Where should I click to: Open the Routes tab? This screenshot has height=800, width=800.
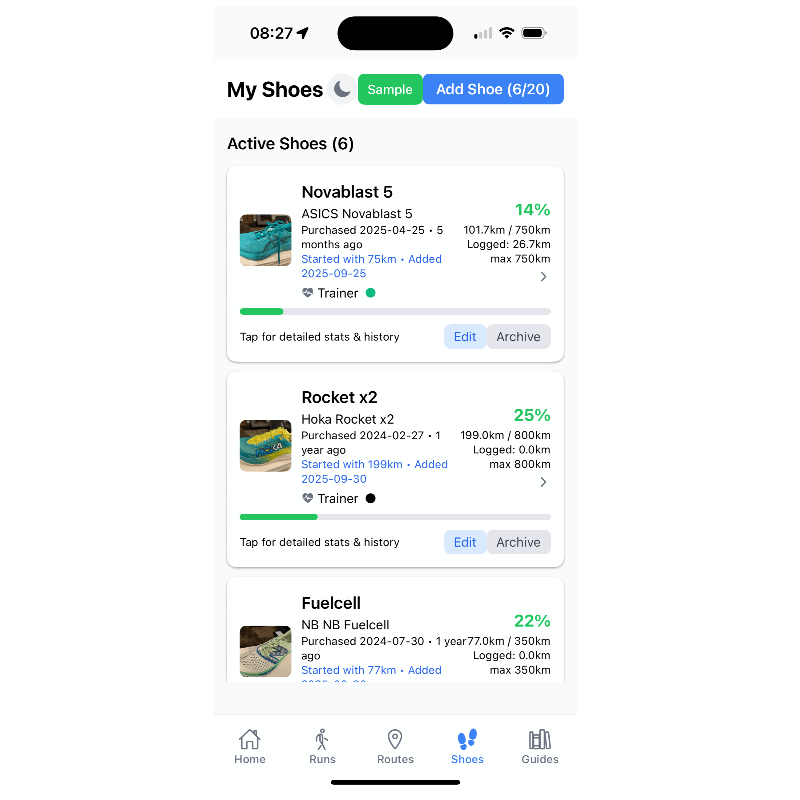pyautogui.click(x=395, y=746)
